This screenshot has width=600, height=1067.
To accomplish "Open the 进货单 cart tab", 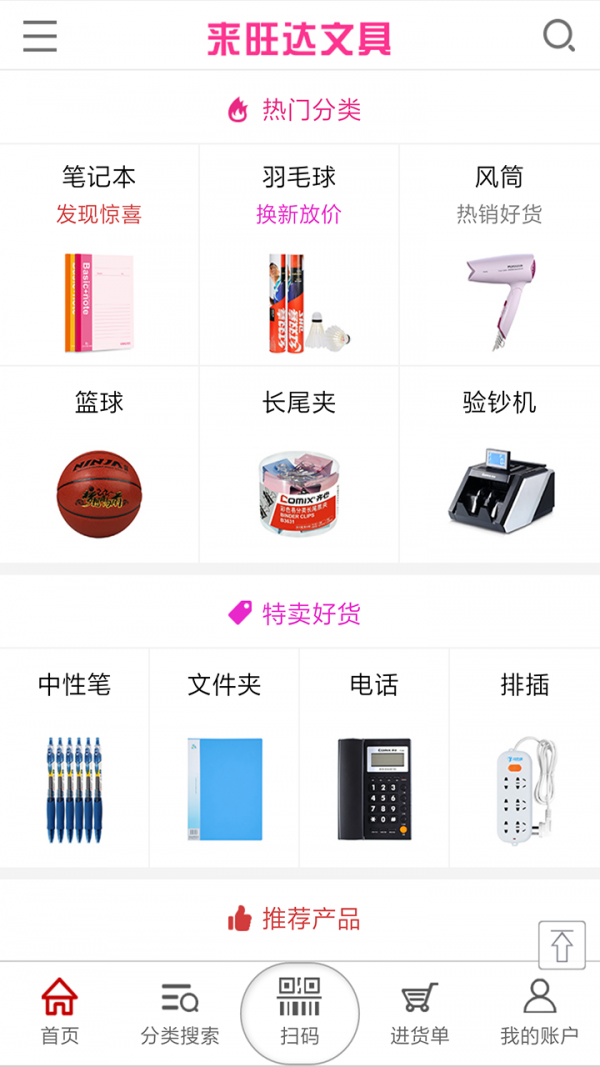I will [x=420, y=1012].
